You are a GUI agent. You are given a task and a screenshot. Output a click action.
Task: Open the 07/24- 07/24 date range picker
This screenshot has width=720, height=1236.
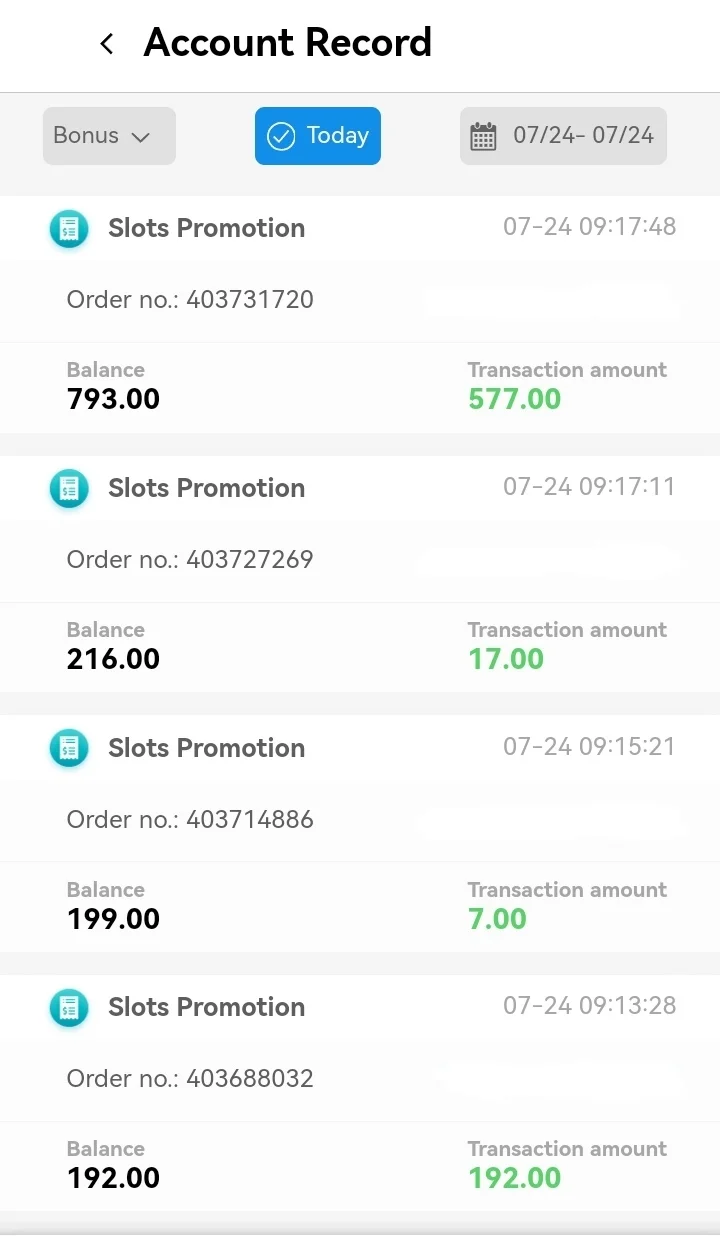(x=563, y=136)
